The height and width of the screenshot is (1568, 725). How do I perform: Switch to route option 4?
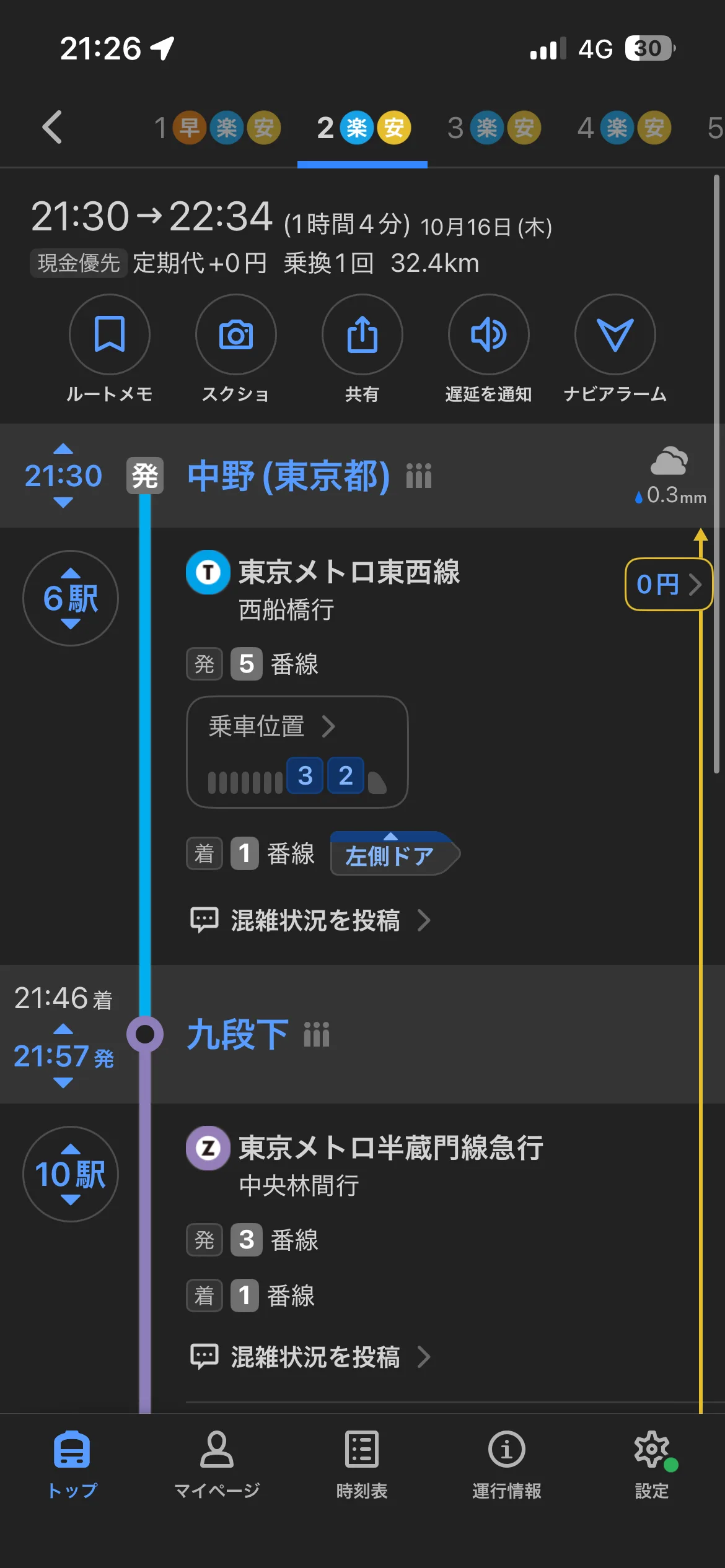[624, 128]
